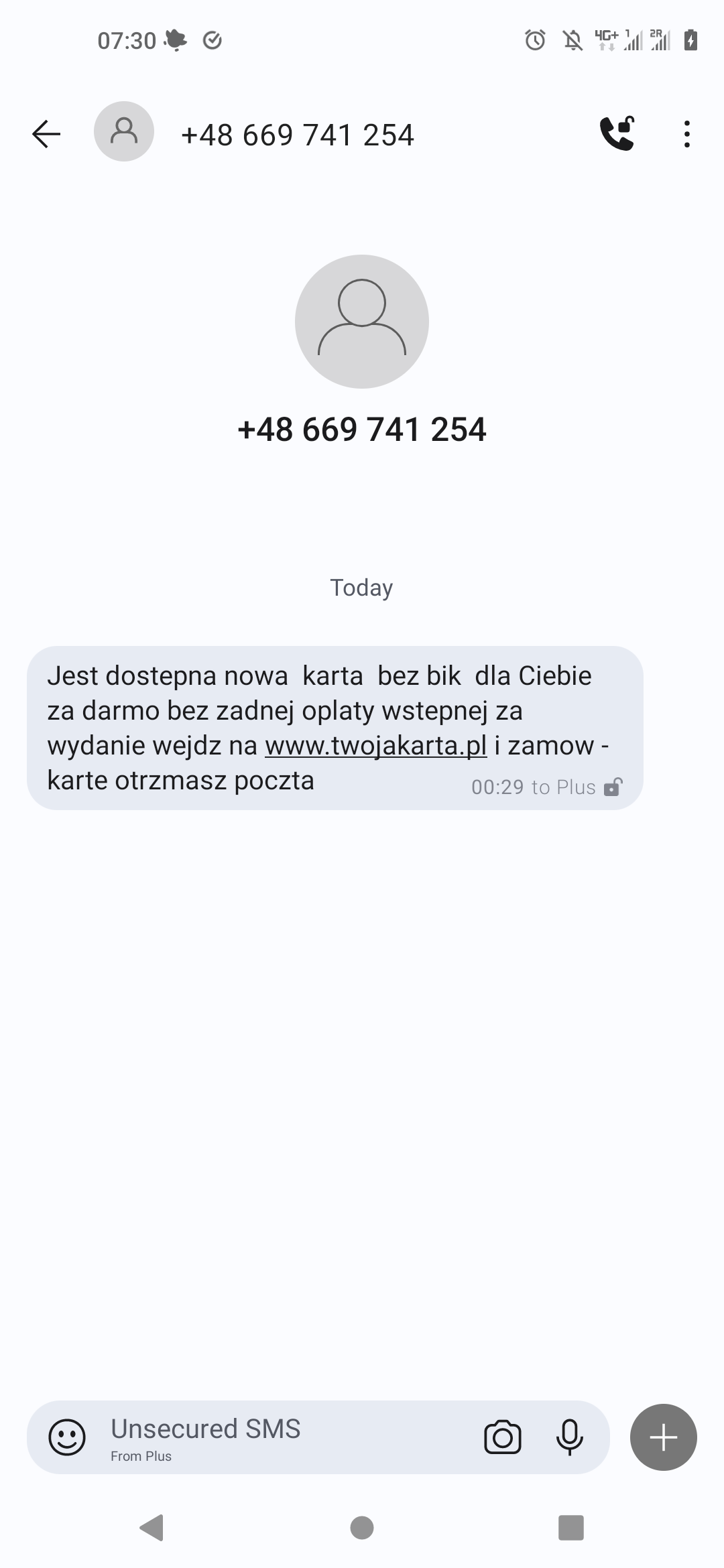
Task: Call +48 669 741 254
Action: (x=617, y=133)
